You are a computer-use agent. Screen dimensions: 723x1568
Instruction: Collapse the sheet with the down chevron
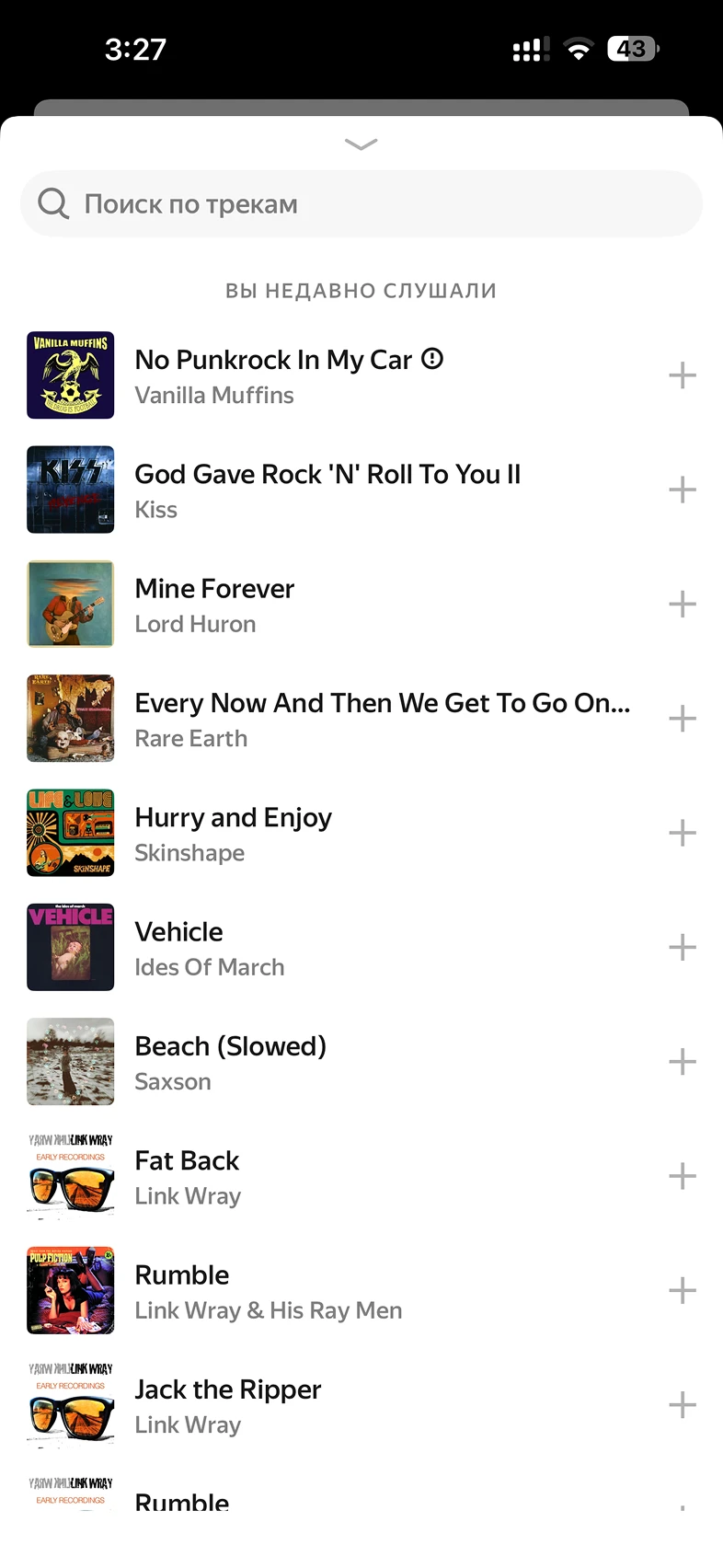(361, 144)
